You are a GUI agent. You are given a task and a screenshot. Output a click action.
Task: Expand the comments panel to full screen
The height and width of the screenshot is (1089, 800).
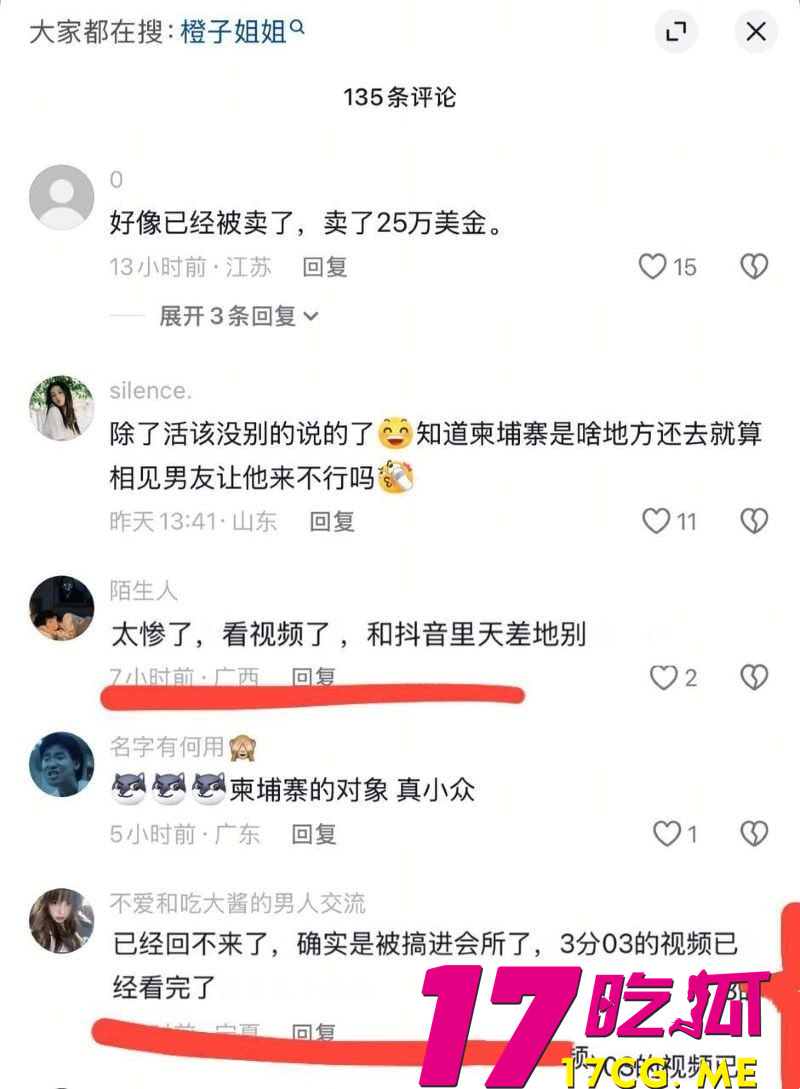click(677, 33)
